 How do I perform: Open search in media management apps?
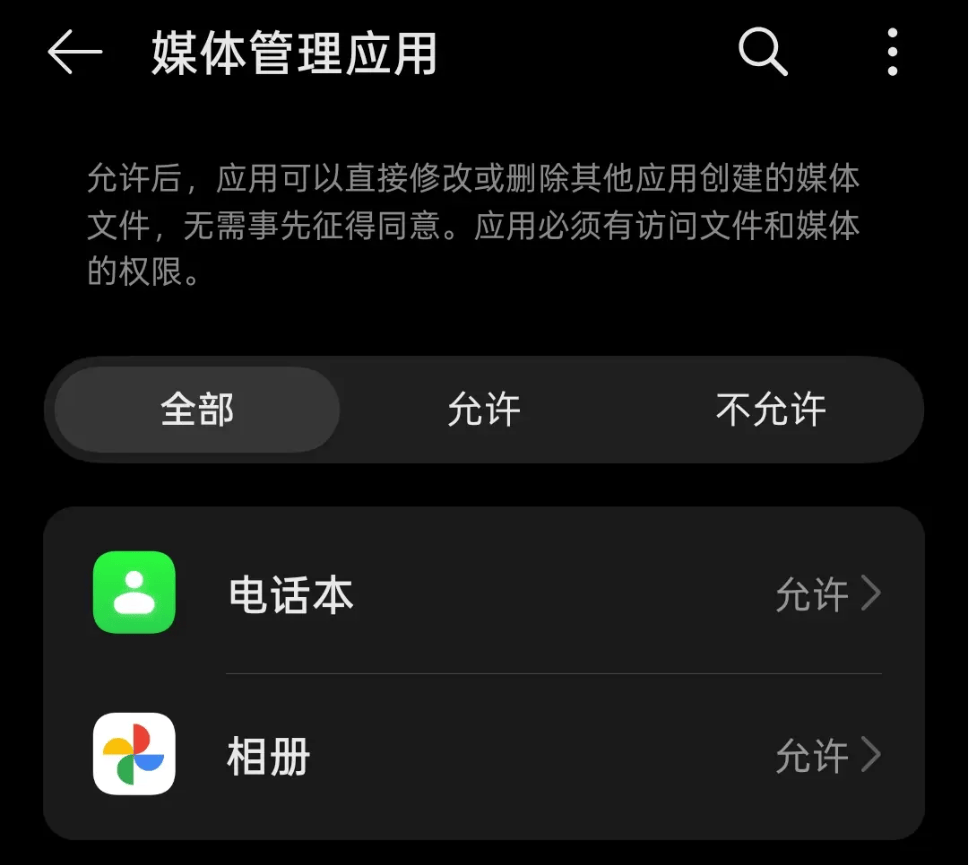coord(763,51)
